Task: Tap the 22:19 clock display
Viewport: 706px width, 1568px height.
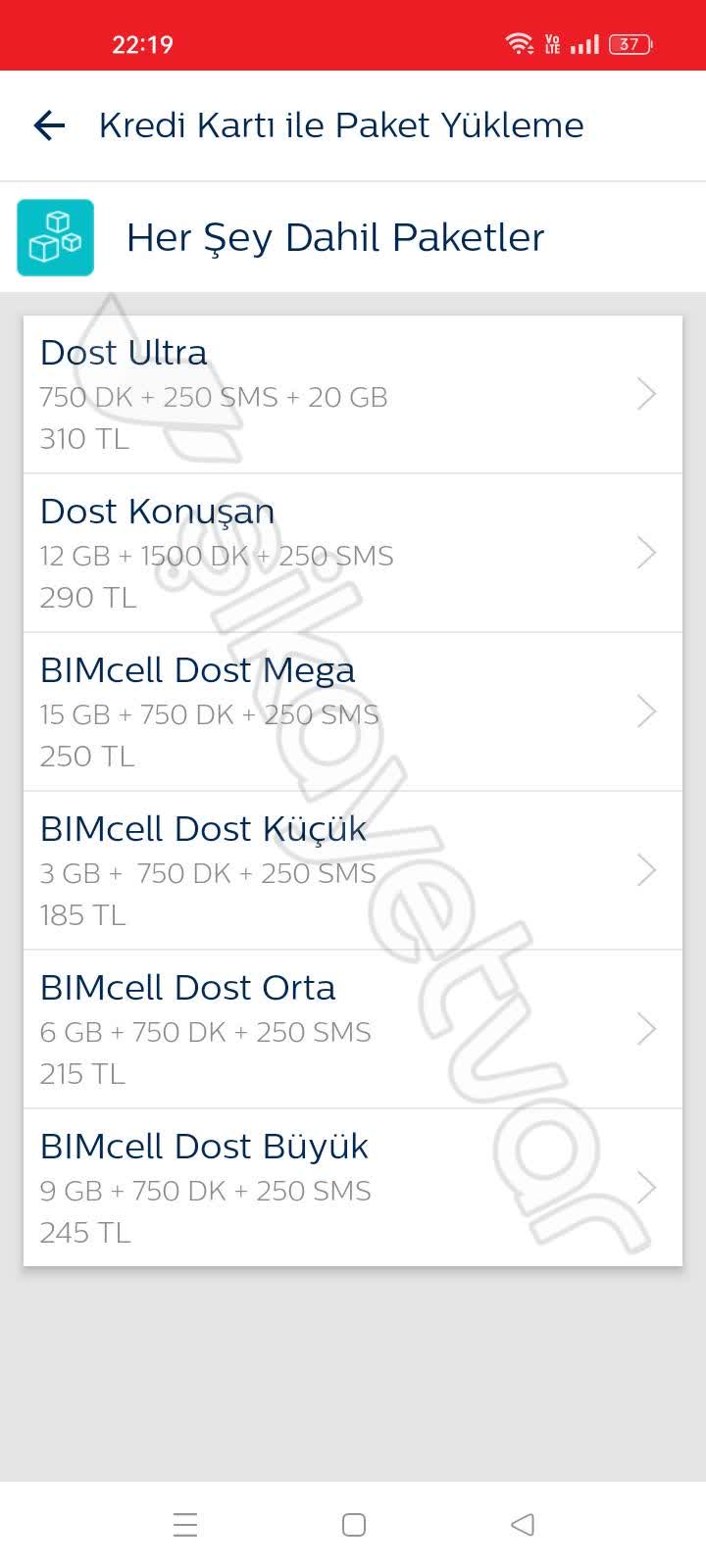Action: point(143,44)
